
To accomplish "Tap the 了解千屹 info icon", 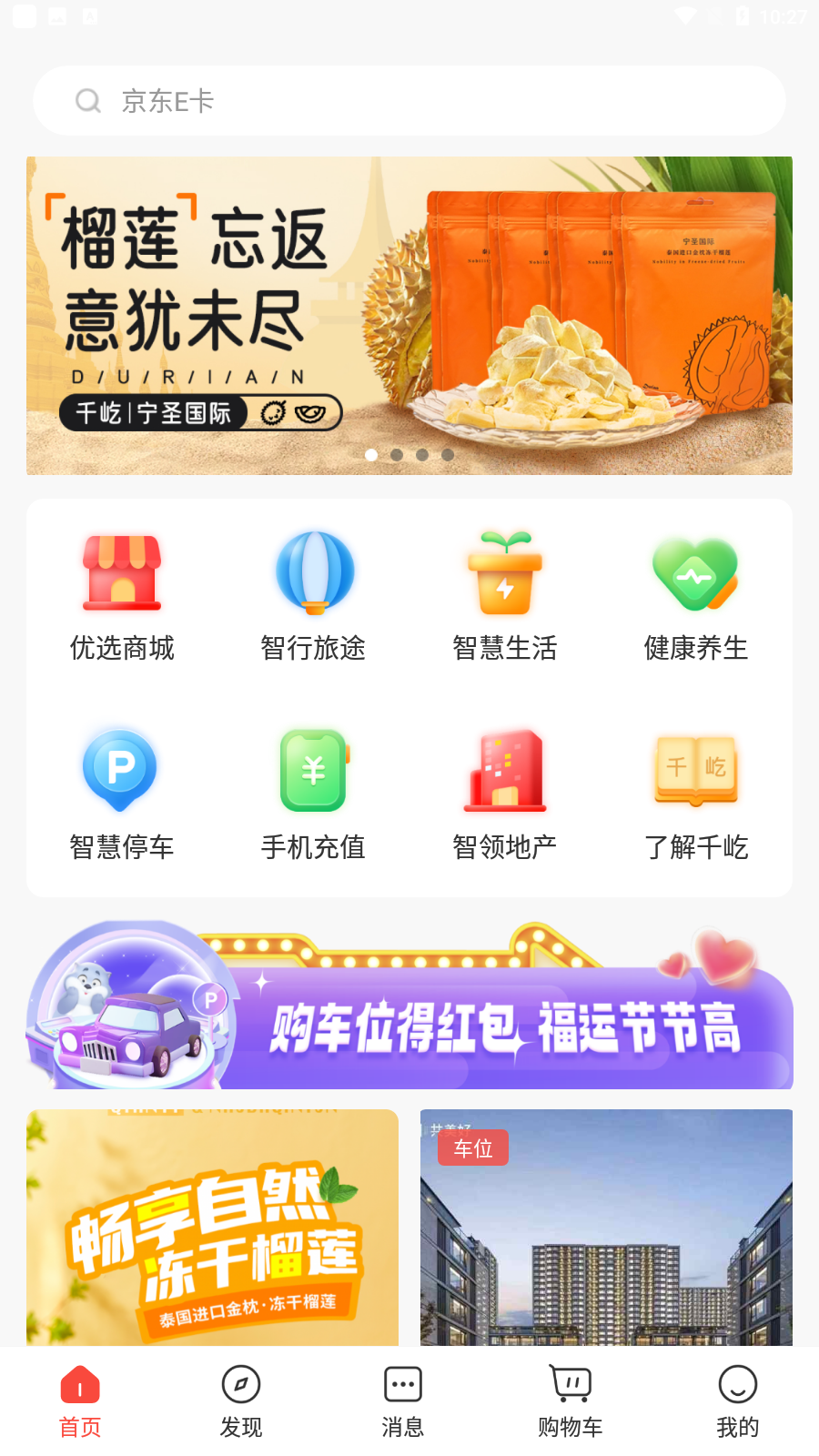I will [696, 792].
